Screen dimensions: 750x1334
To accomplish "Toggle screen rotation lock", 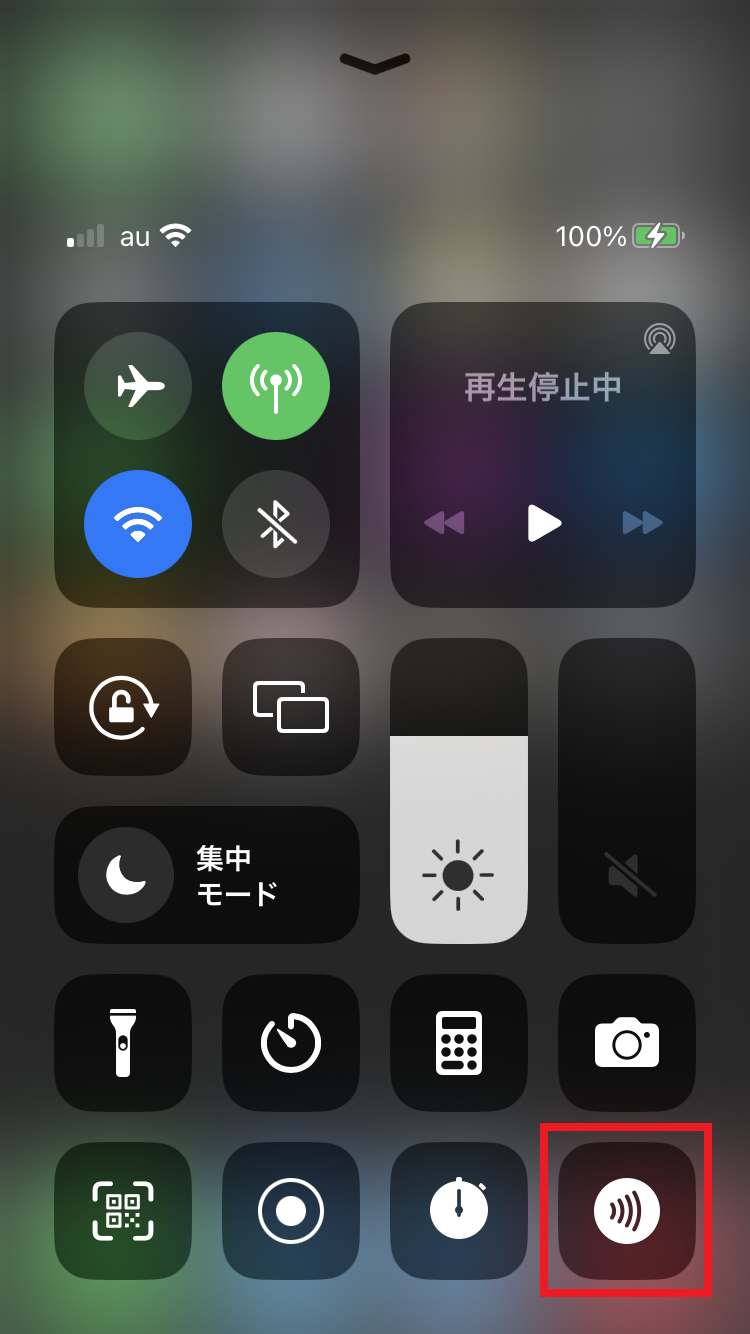I will pyautogui.click(x=123, y=707).
